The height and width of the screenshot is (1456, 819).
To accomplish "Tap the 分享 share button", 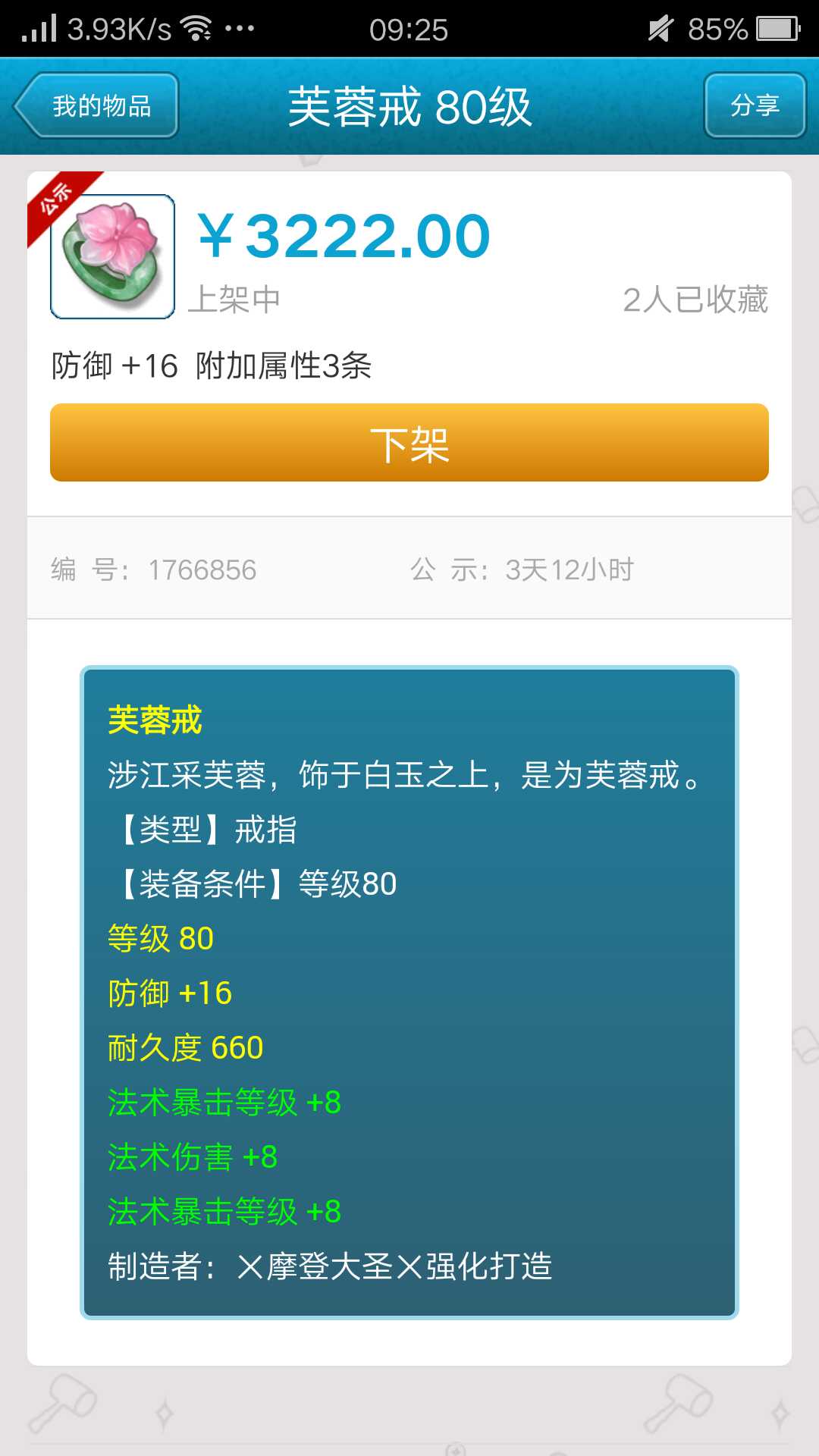I will (x=755, y=105).
